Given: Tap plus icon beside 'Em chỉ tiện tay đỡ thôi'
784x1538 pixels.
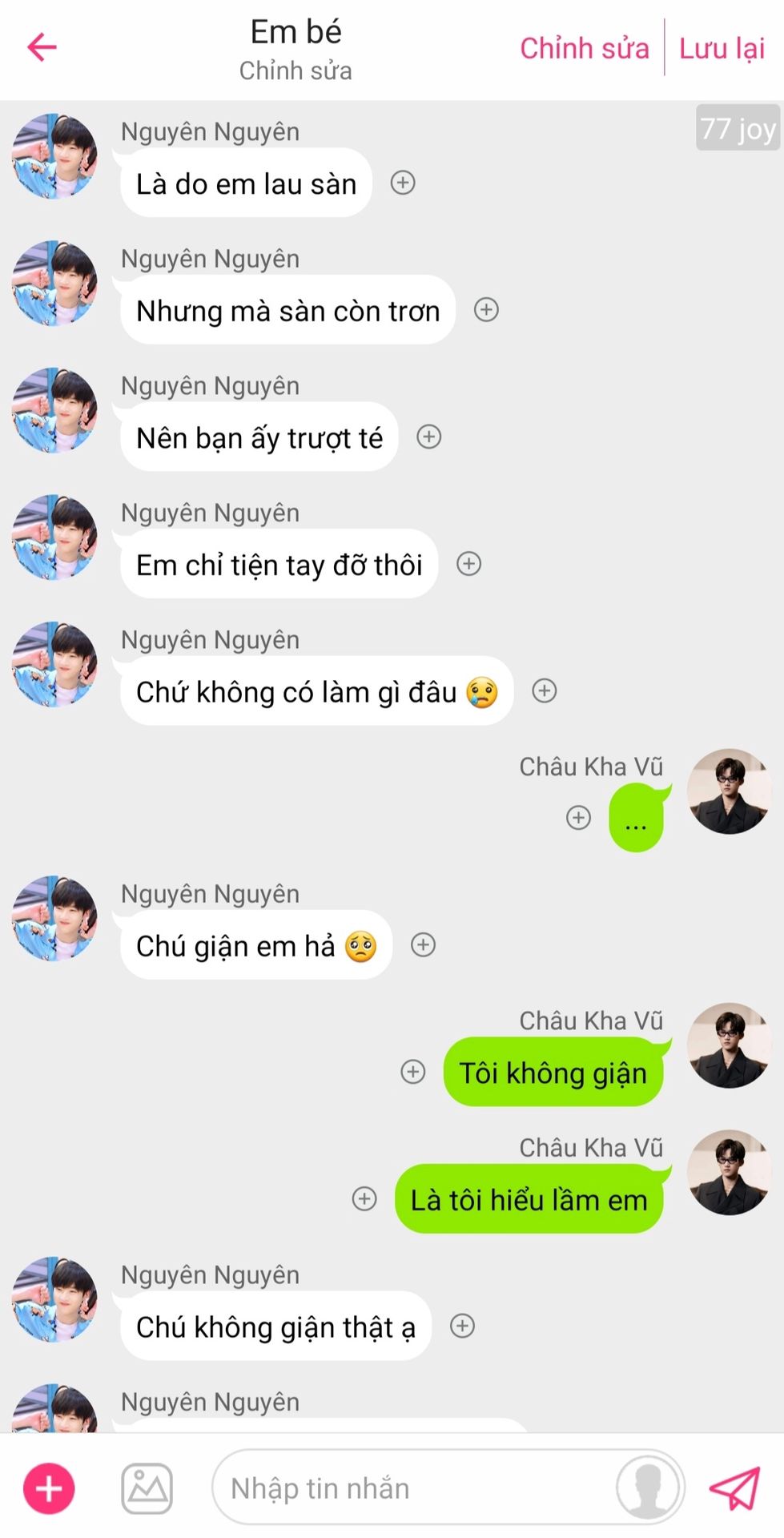Looking at the screenshot, I should point(468,564).
